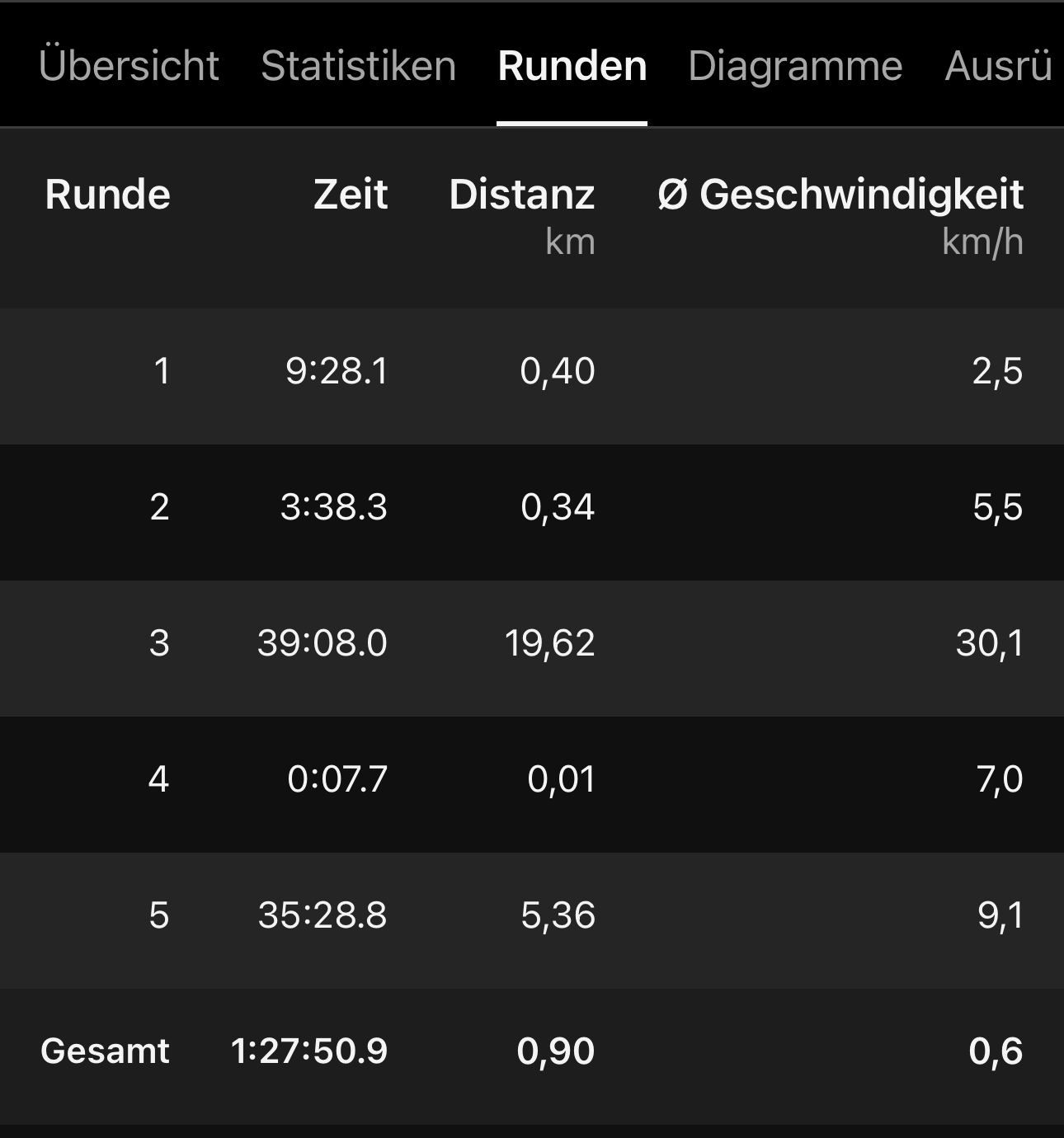Switch to the Übersicht tab
Screen dimensions: 1064x1138
(x=129, y=66)
